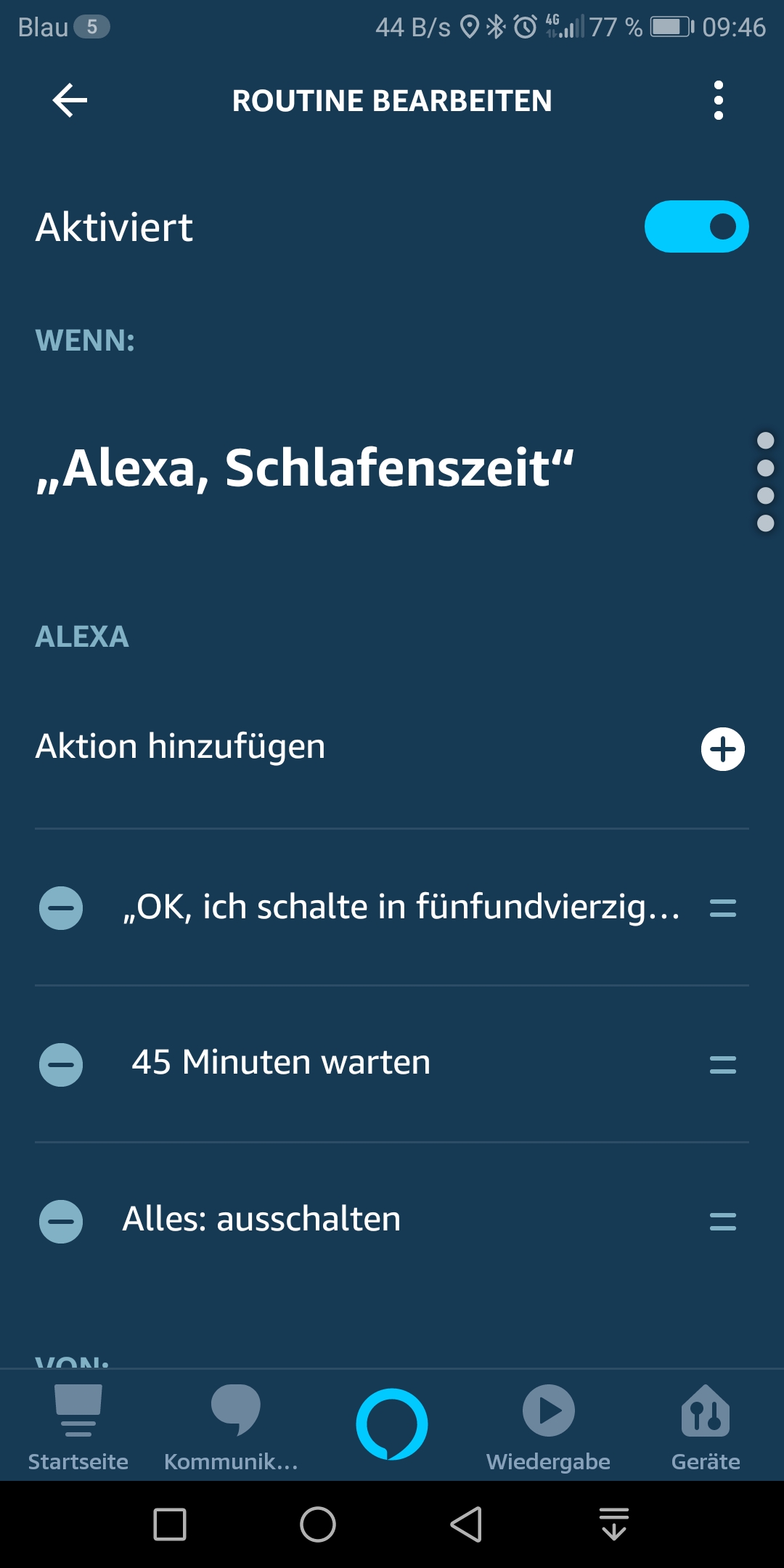The width and height of the screenshot is (784, 1568).
Task: Open recent apps from the navigation bar
Action: pyautogui.click(x=170, y=1524)
